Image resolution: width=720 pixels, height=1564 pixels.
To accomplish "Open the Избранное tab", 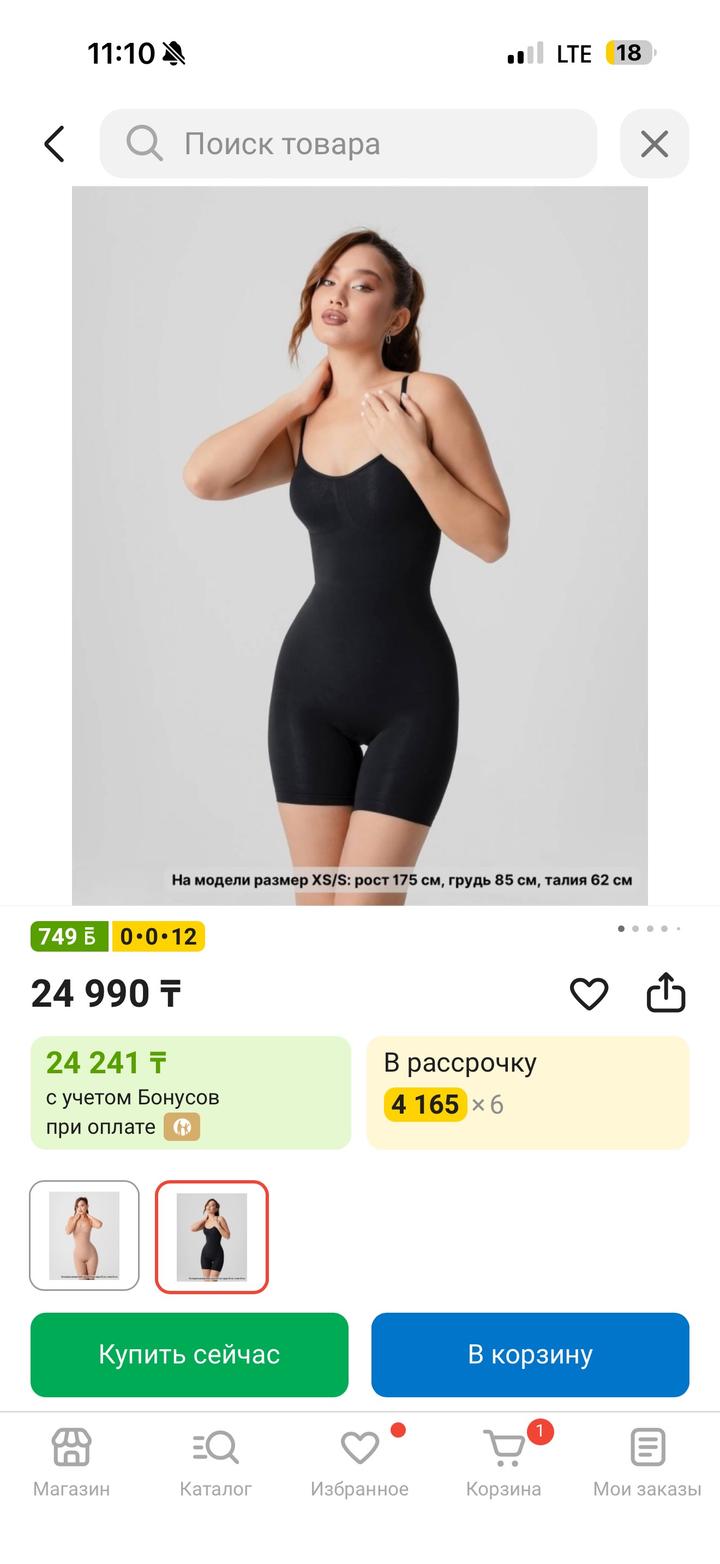I will [359, 1462].
